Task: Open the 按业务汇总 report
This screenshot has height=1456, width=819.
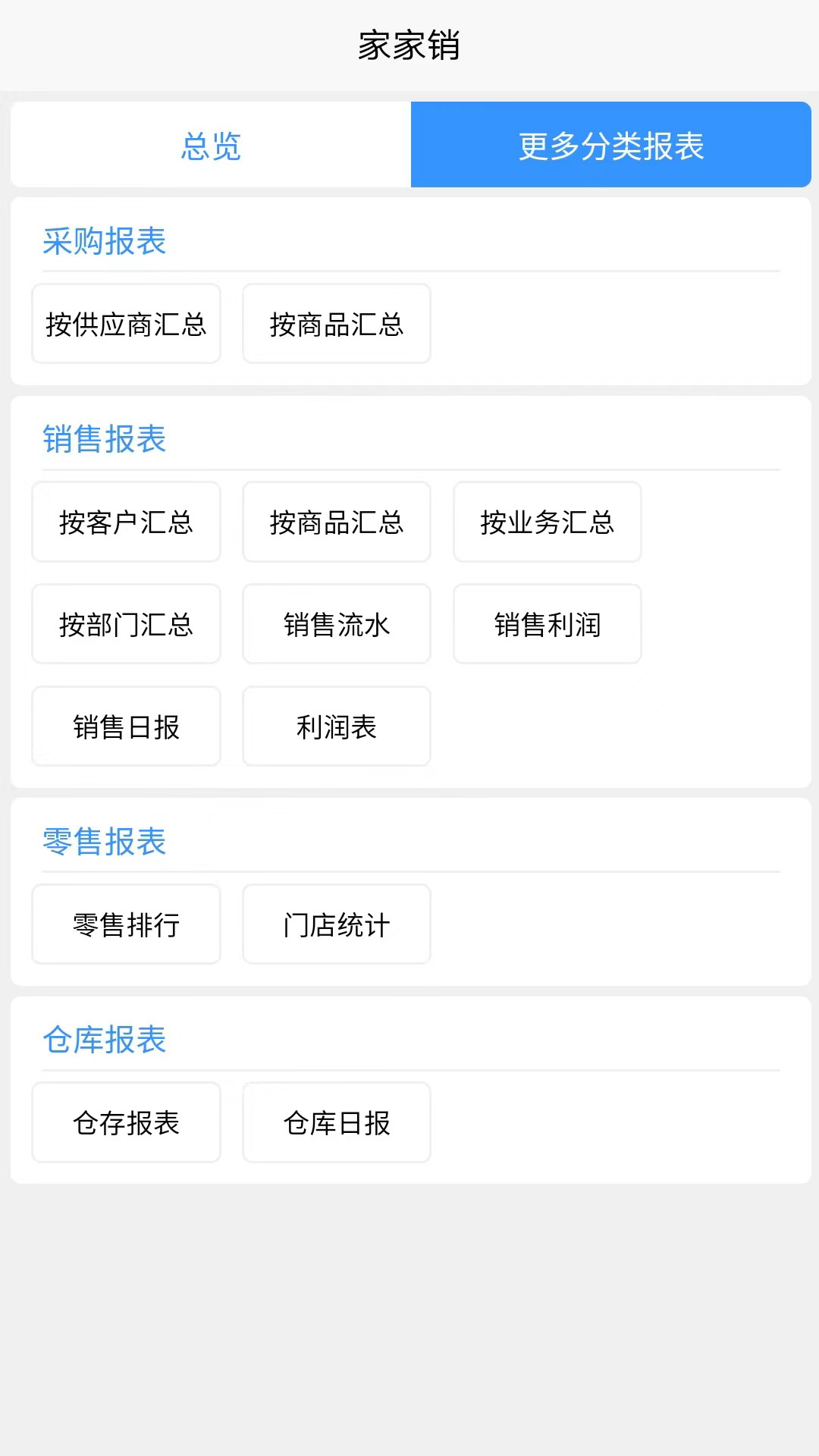Action: (547, 522)
